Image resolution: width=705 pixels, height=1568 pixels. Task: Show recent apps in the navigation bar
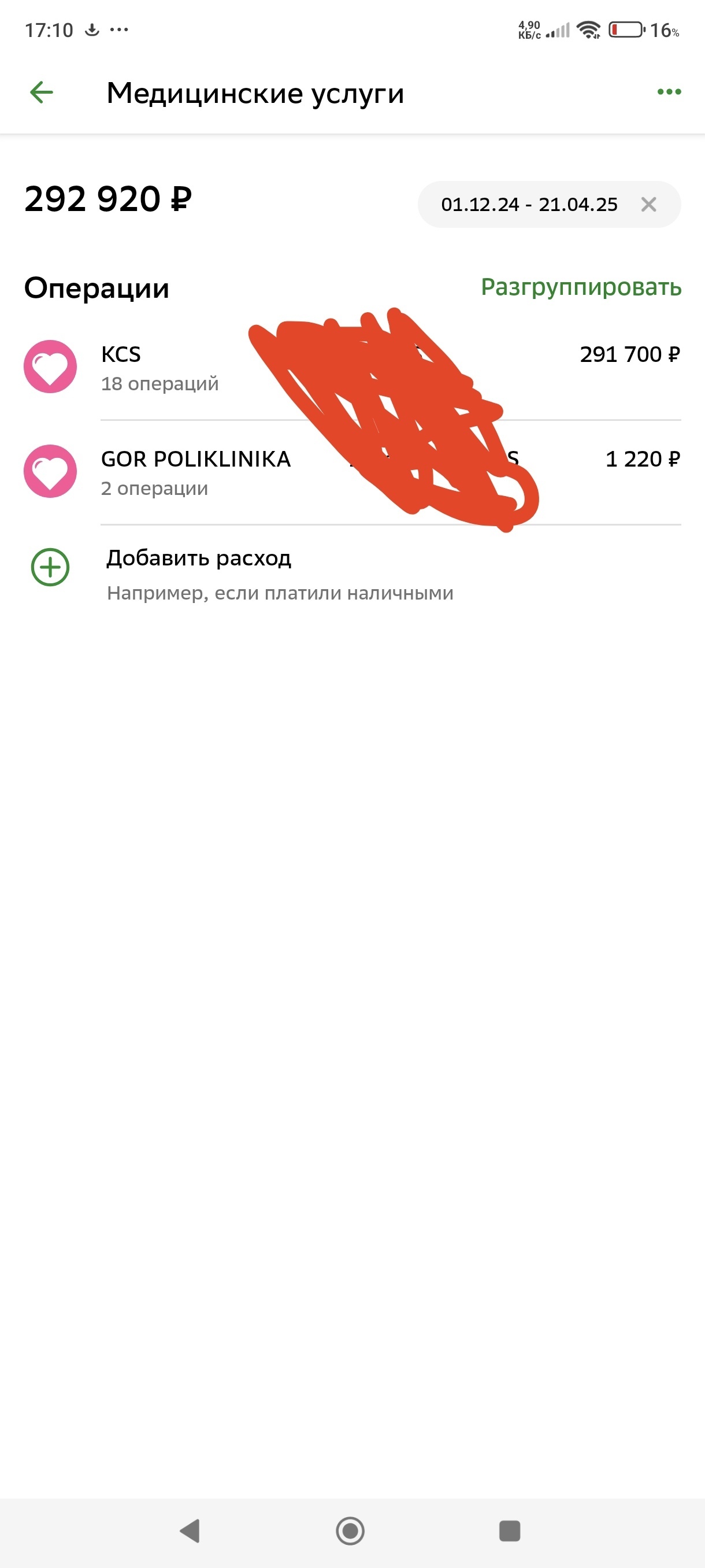pyautogui.click(x=509, y=1530)
